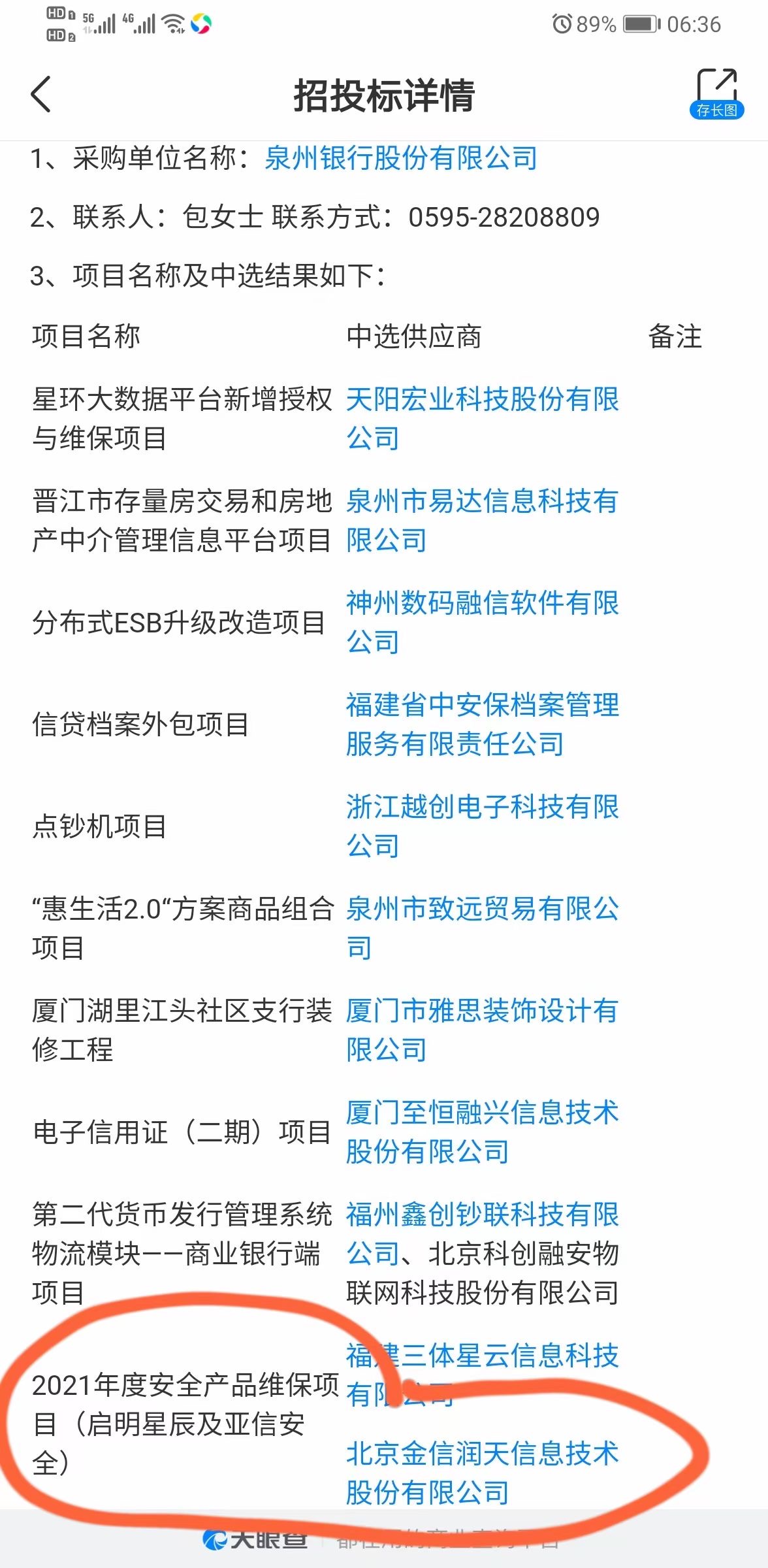Open 泉州银行股份有限公司 company link
Screen dimensions: 768x1568
[401, 158]
